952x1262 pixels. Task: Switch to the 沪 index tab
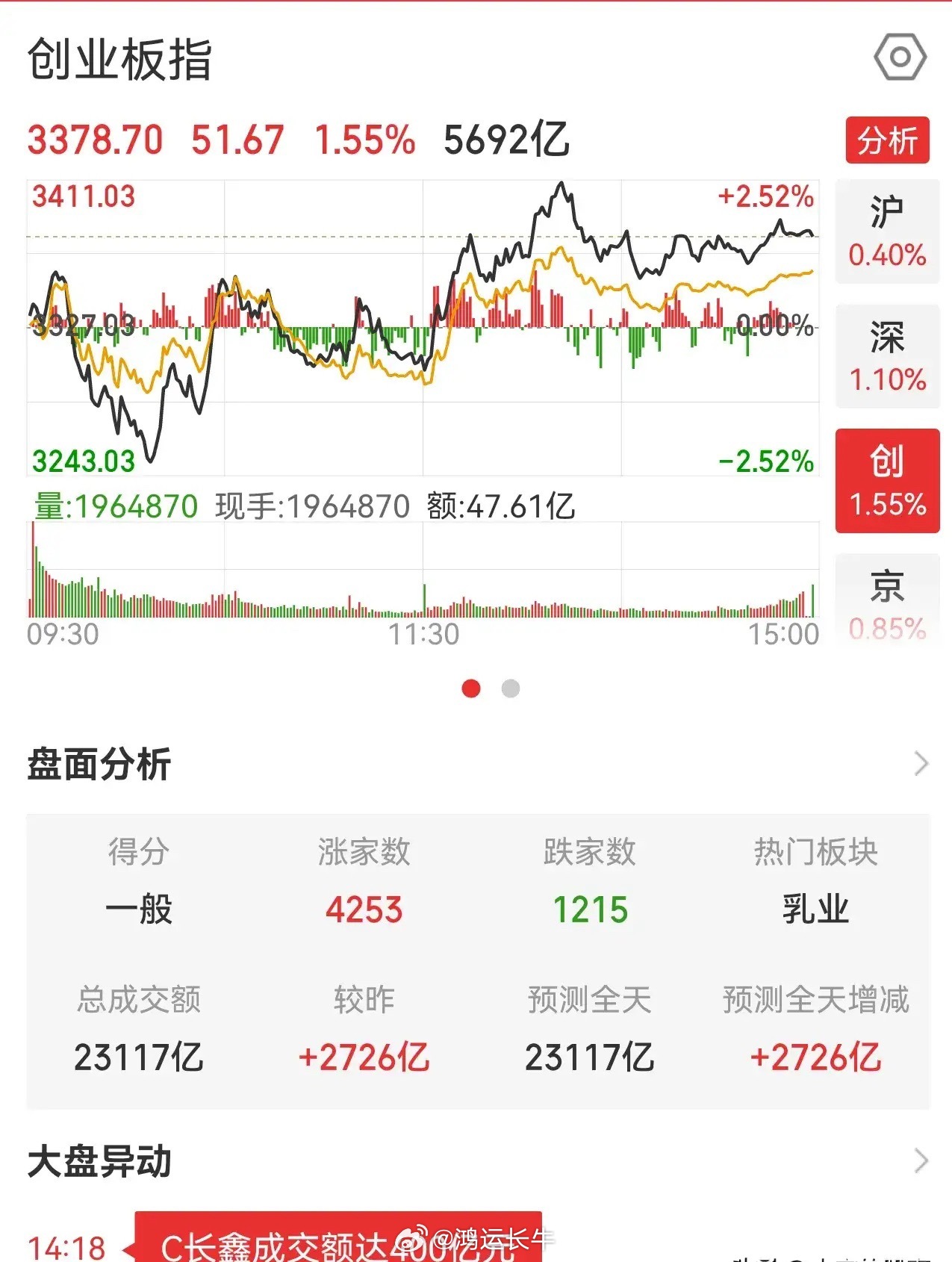click(887, 231)
